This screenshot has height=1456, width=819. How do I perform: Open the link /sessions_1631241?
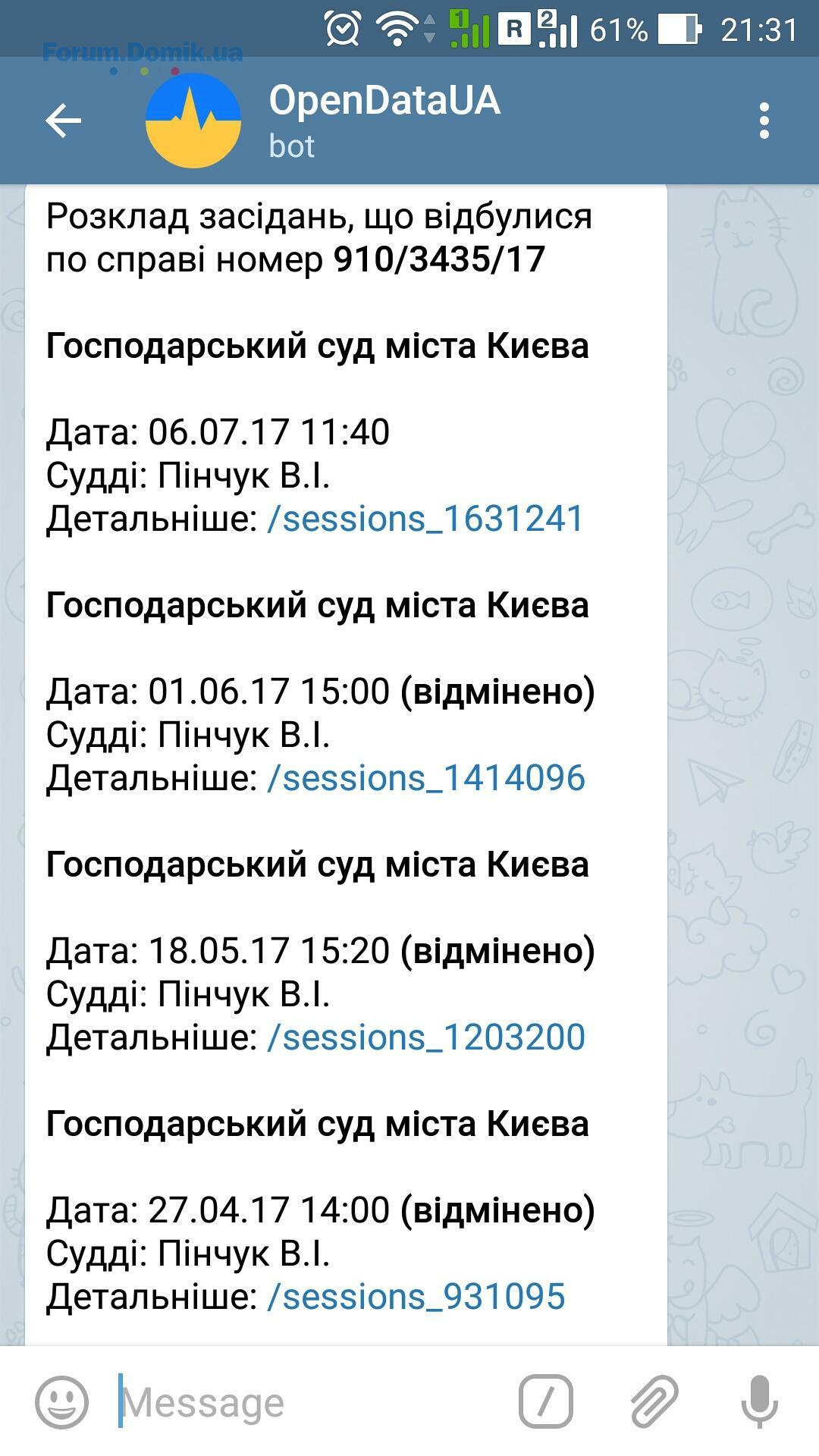[425, 519]
